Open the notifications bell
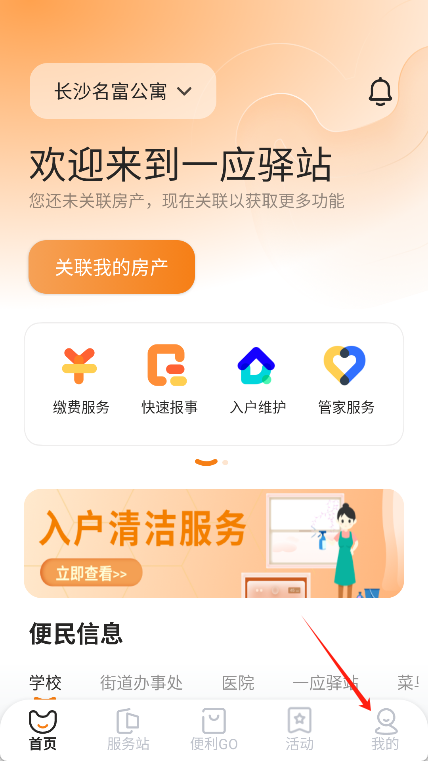This screenshot has height=761, width=428. [380, 91]
